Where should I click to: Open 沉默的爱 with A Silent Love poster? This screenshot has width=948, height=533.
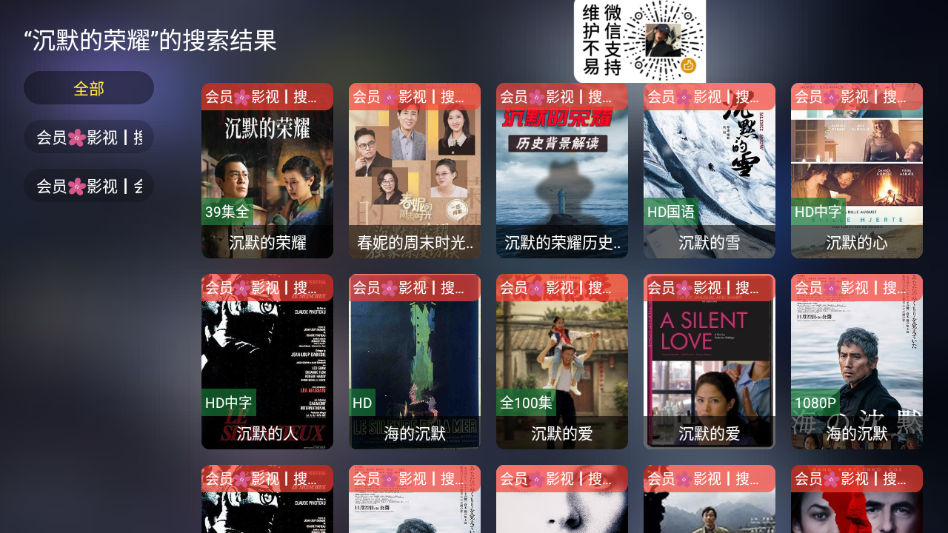[709, 361]
